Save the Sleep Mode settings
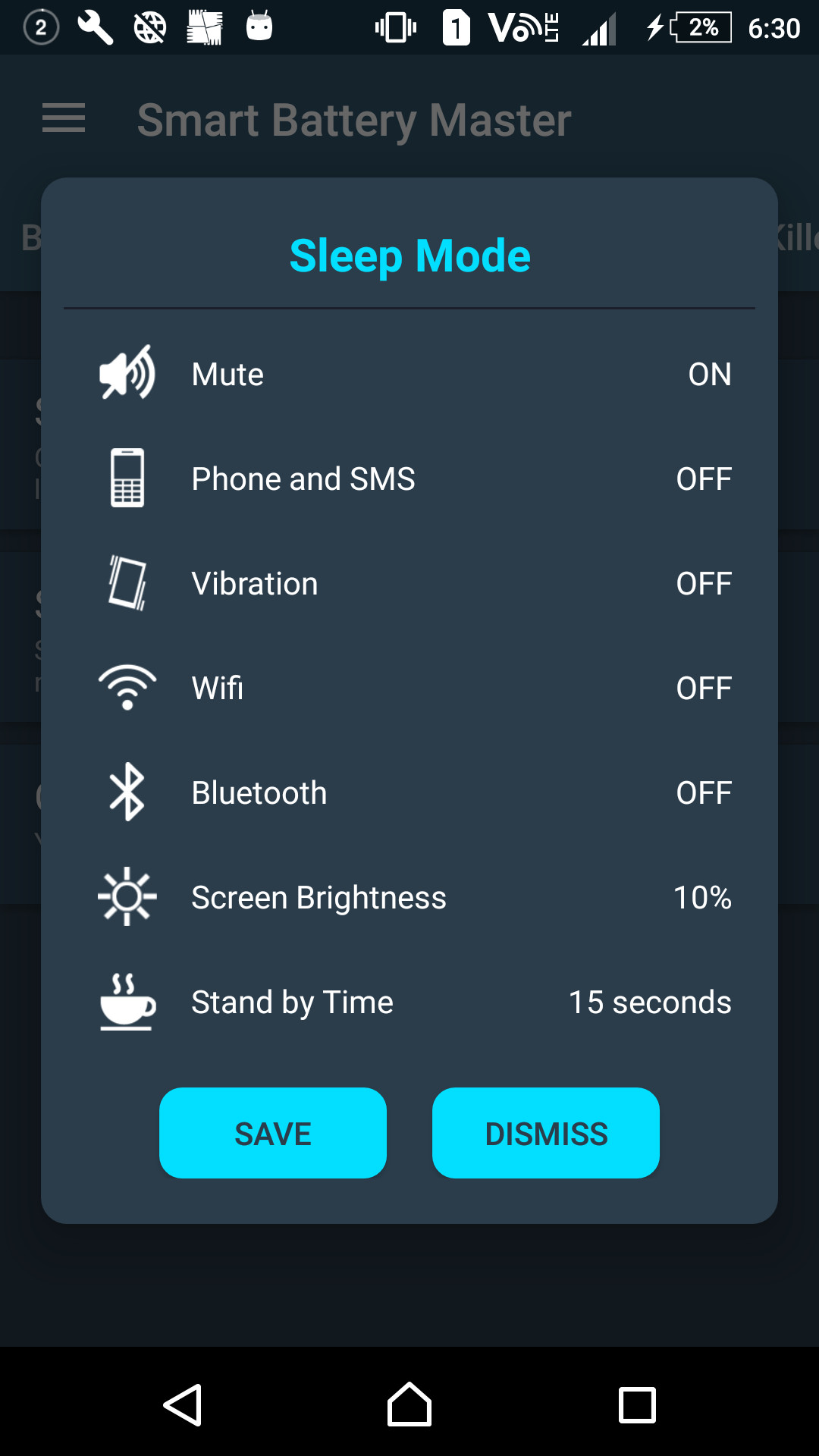819x1456 pixels. point(273,1133)
